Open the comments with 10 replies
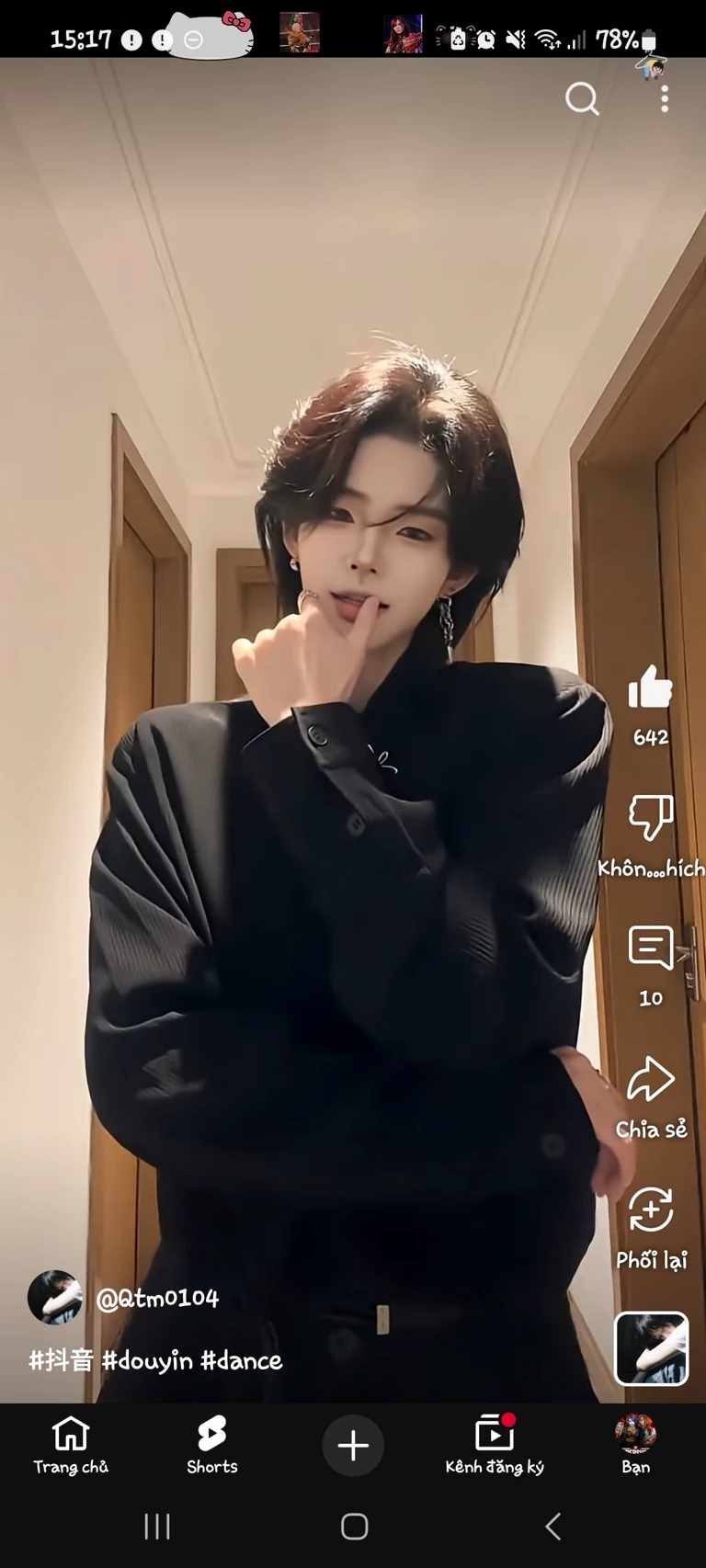This screenshot has height=1568, width=706. pyautogui.click(x=651, y=949)
